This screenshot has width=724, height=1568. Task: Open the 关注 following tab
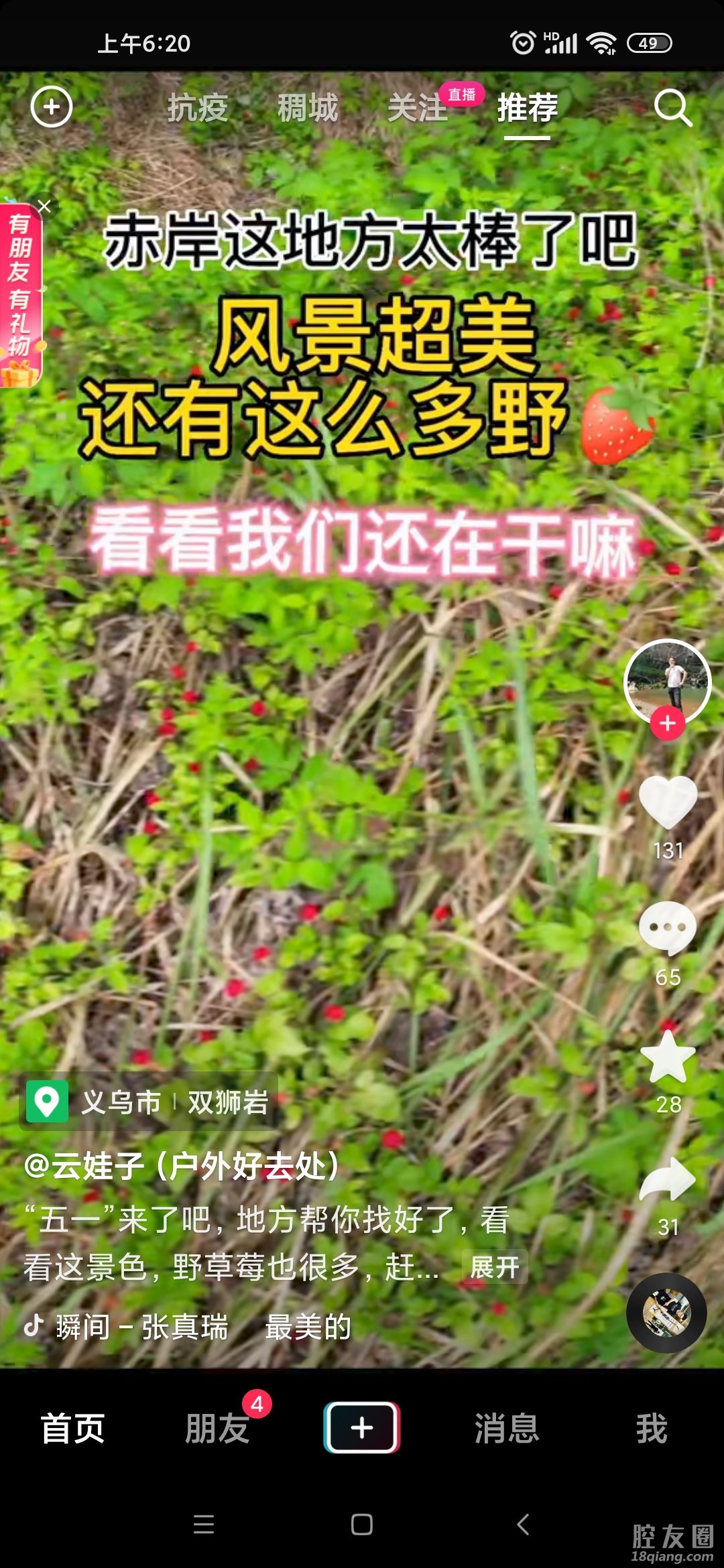418,108
